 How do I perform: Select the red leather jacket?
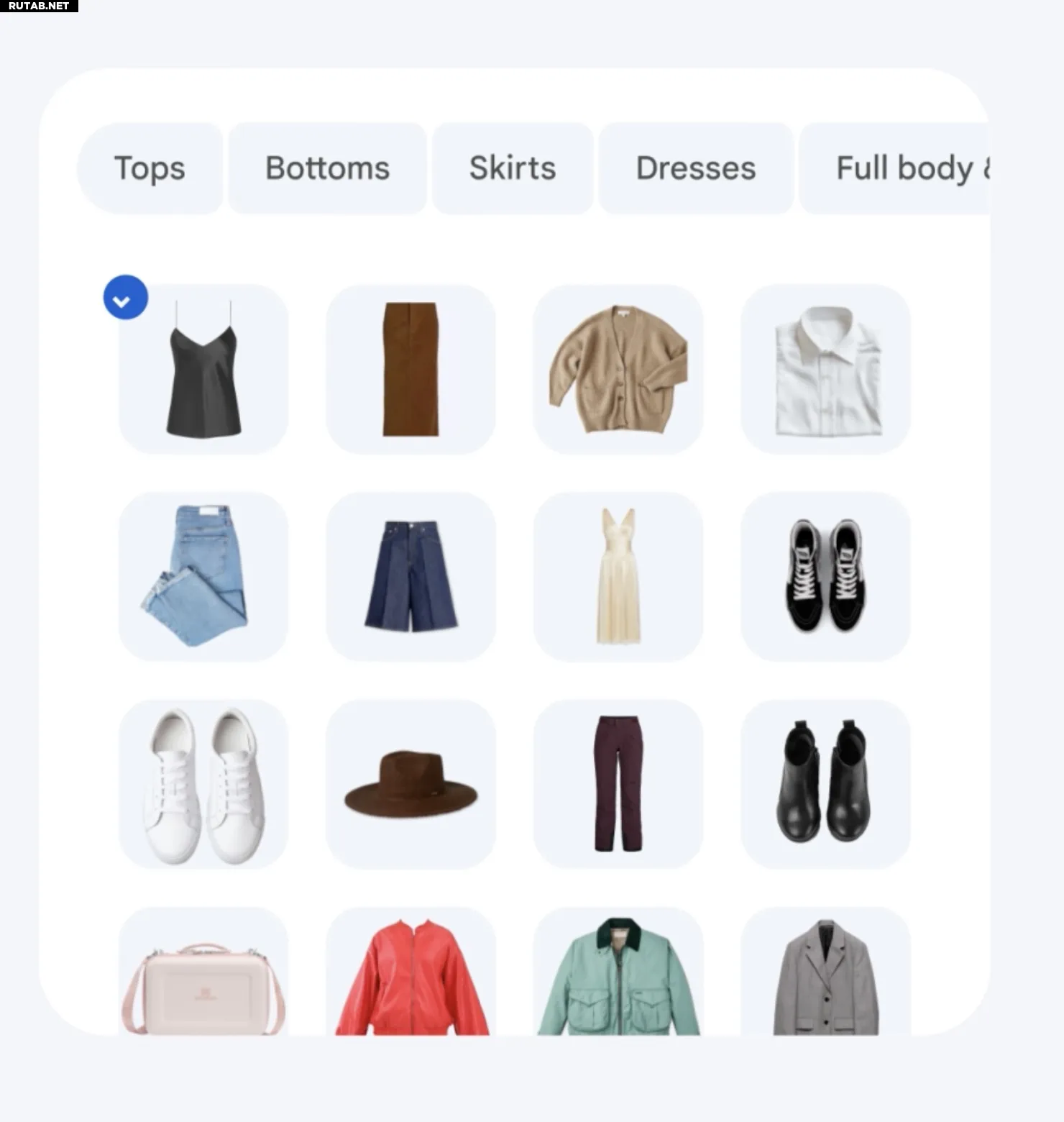411,972
